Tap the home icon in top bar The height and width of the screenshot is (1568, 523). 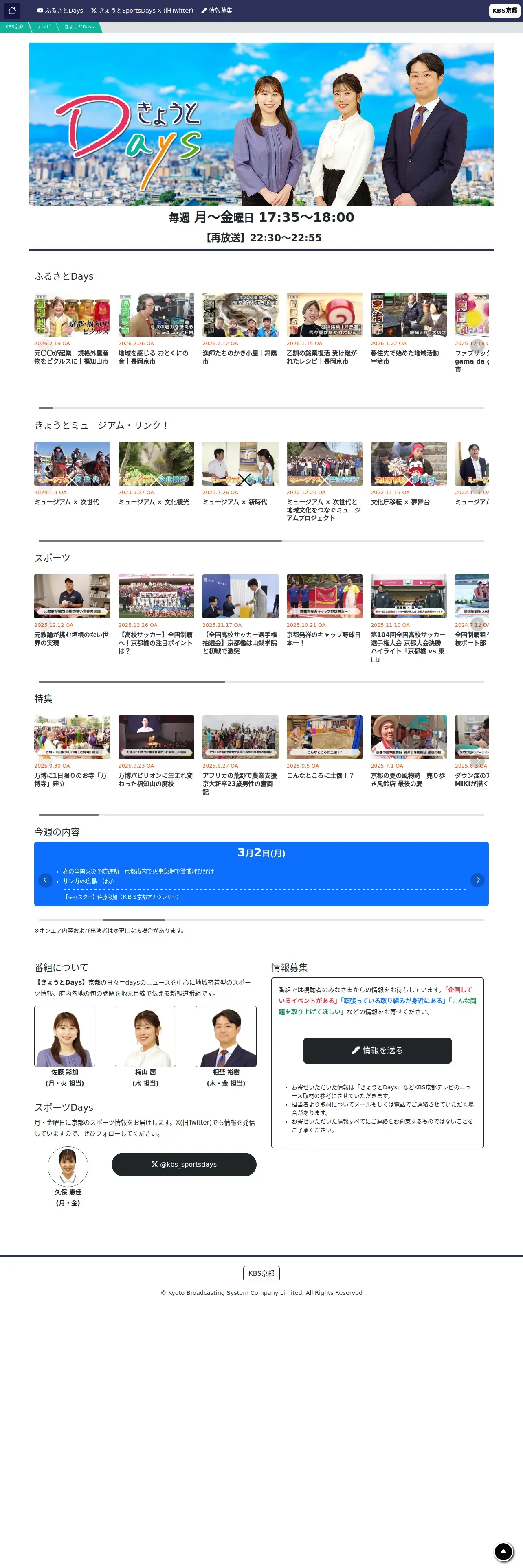pos(11,10)
